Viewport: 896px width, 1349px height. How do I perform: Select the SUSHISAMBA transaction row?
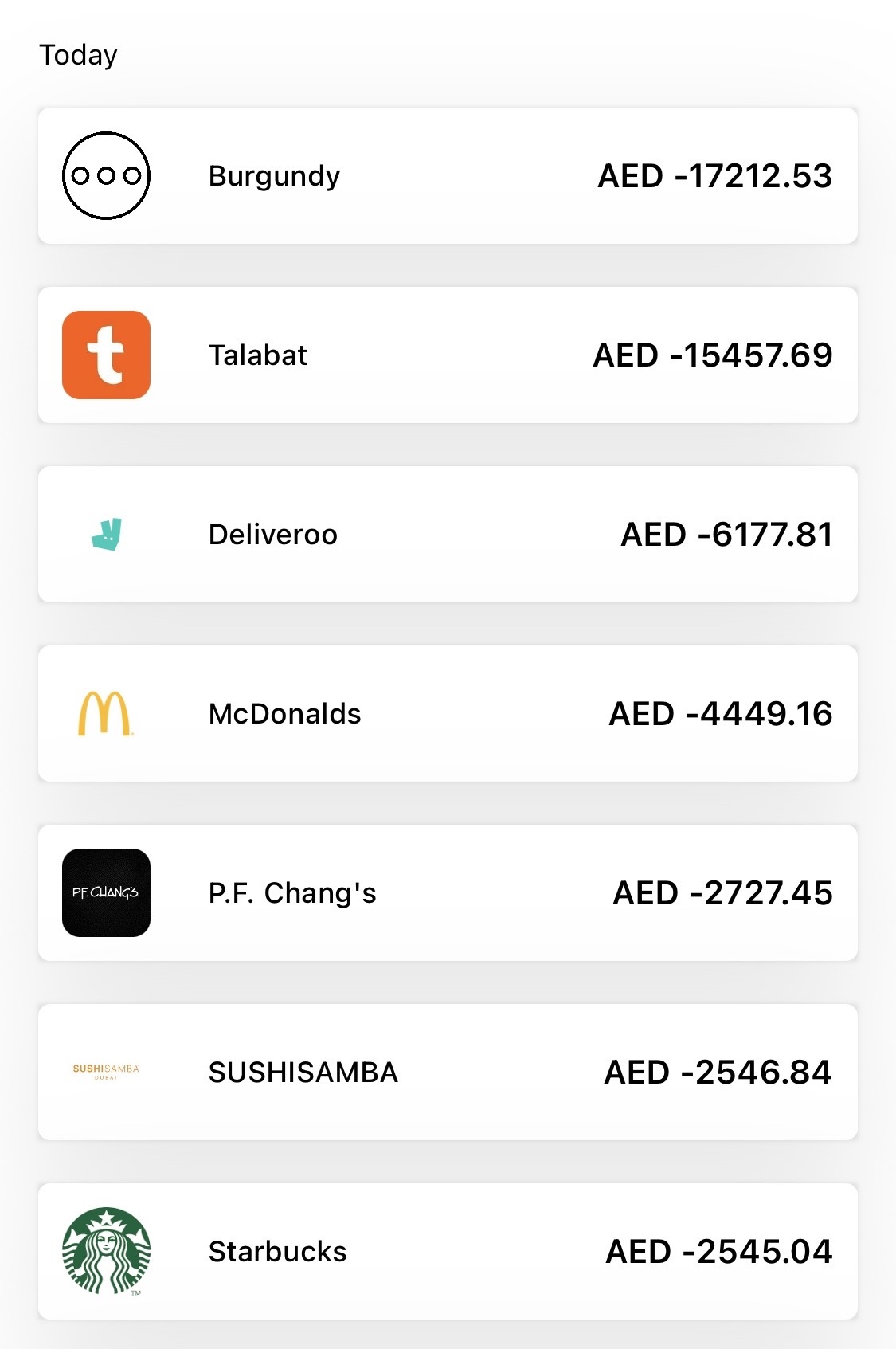point(446,1072)
